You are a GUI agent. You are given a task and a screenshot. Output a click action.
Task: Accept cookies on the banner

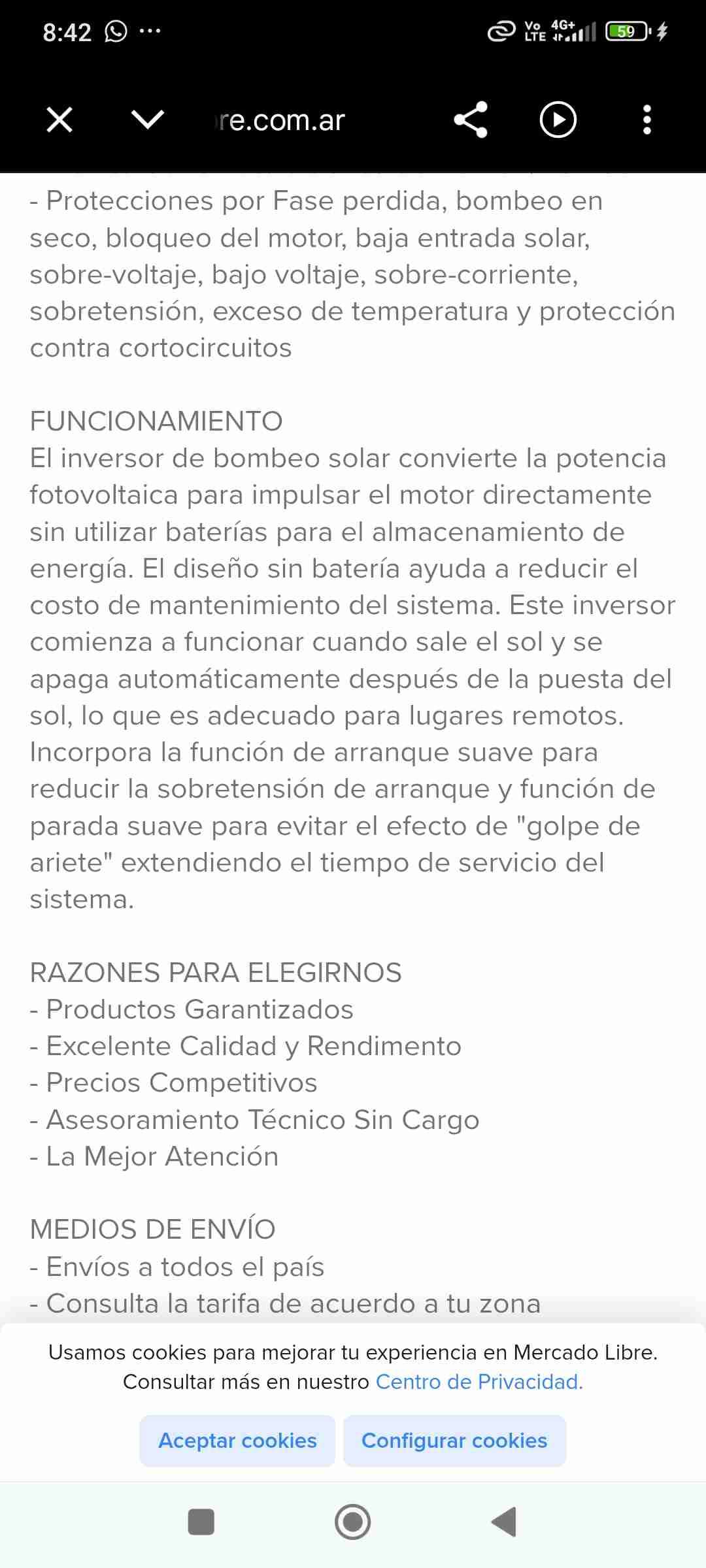click(x=237, y=1440)
